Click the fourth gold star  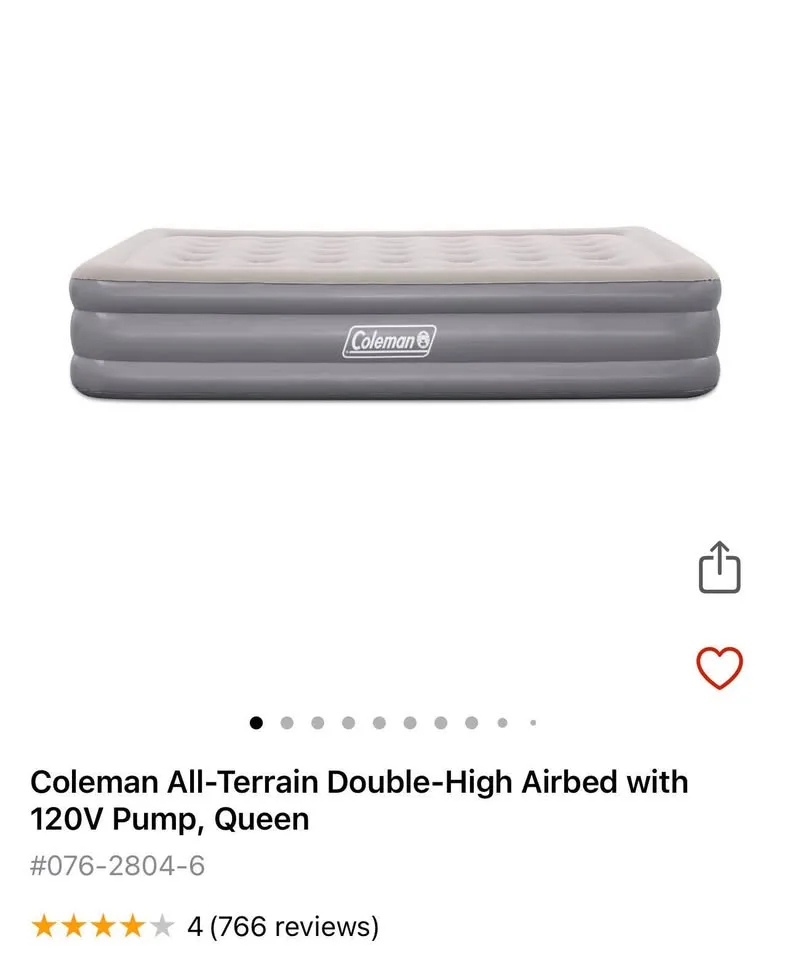pos(132,927)
